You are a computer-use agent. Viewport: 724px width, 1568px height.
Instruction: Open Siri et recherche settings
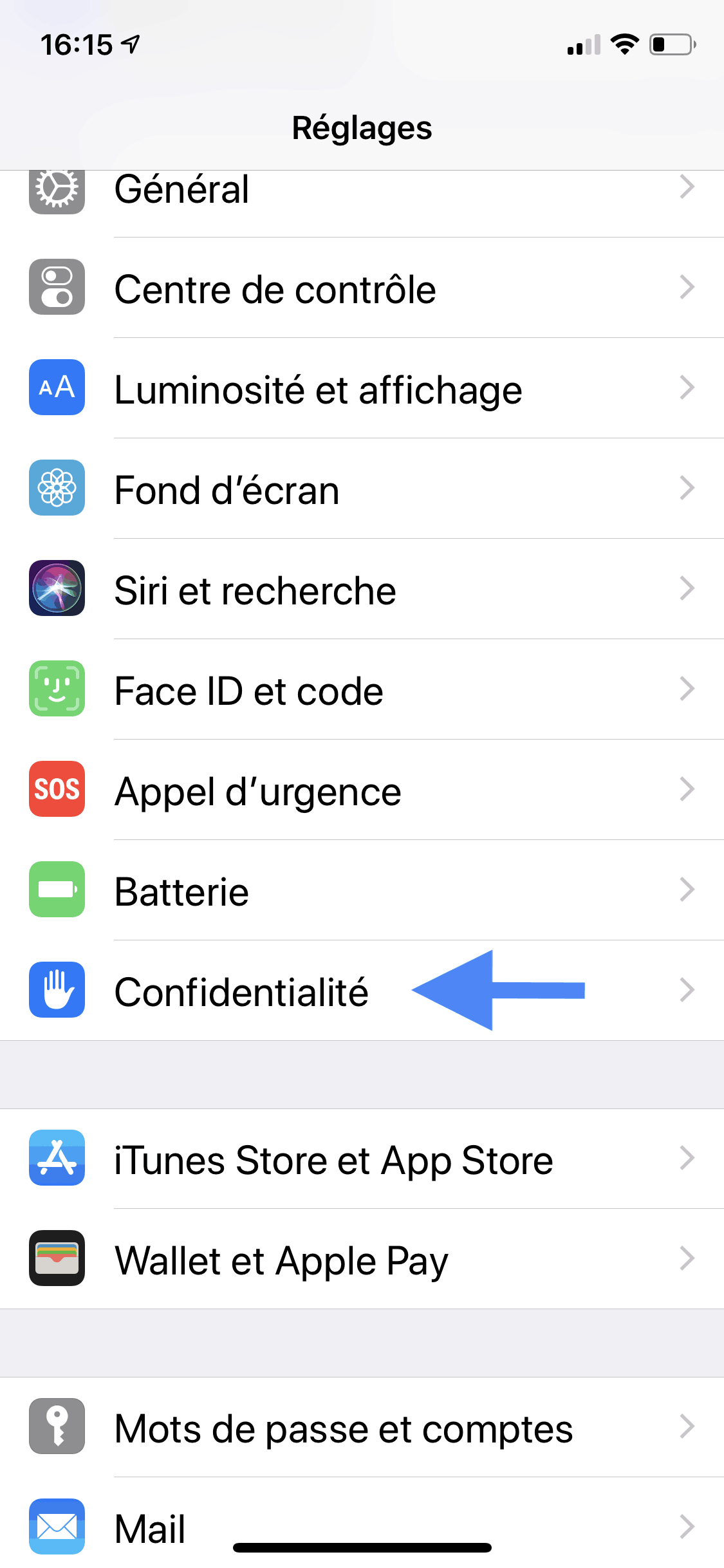point(360,590)
